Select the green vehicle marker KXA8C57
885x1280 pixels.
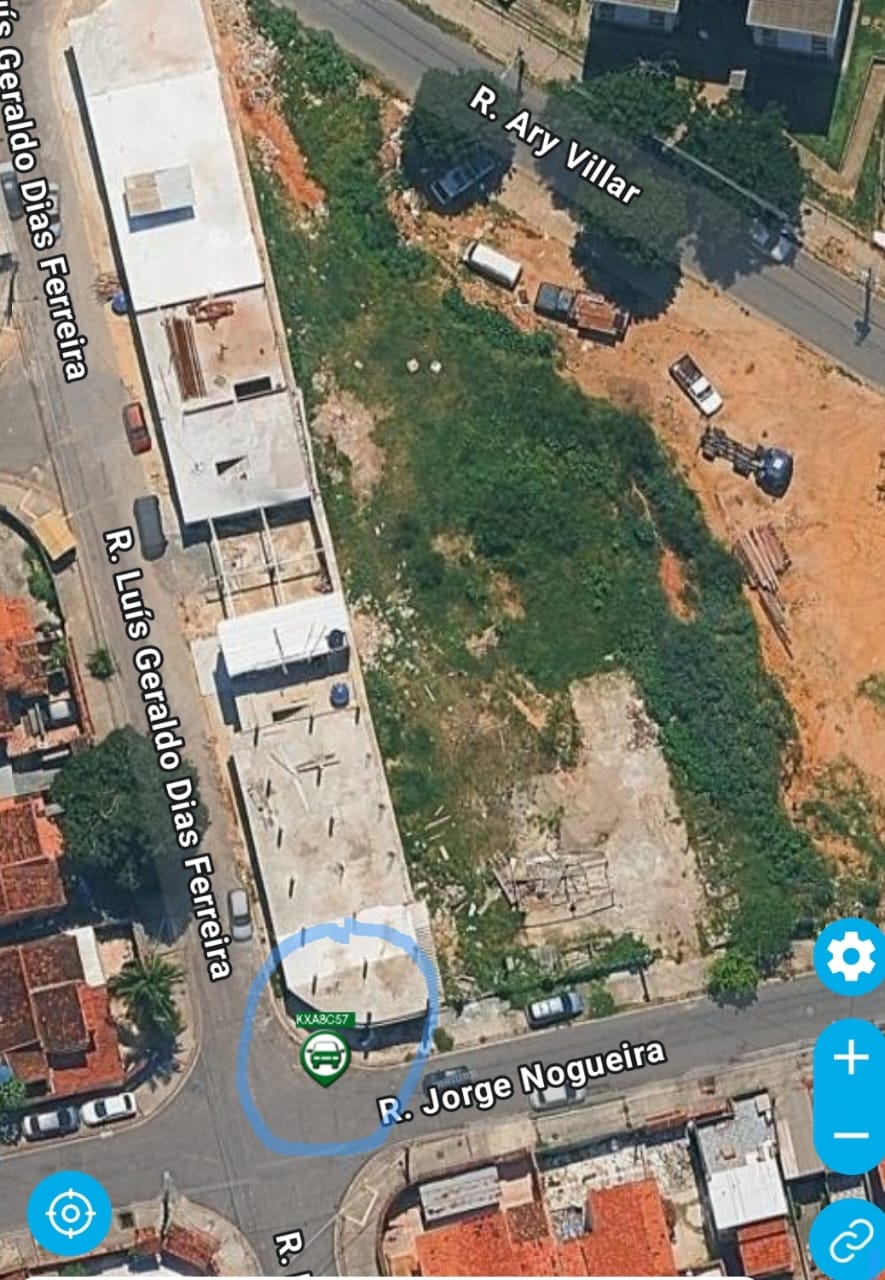pyautogui.click(x=325, y=1055)
